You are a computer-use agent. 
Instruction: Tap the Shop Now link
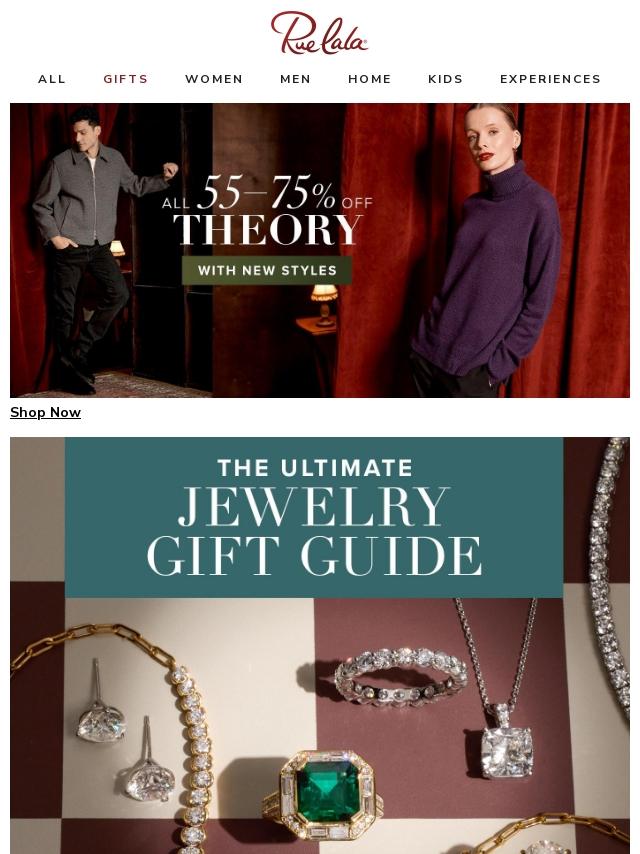click(46, 412)
